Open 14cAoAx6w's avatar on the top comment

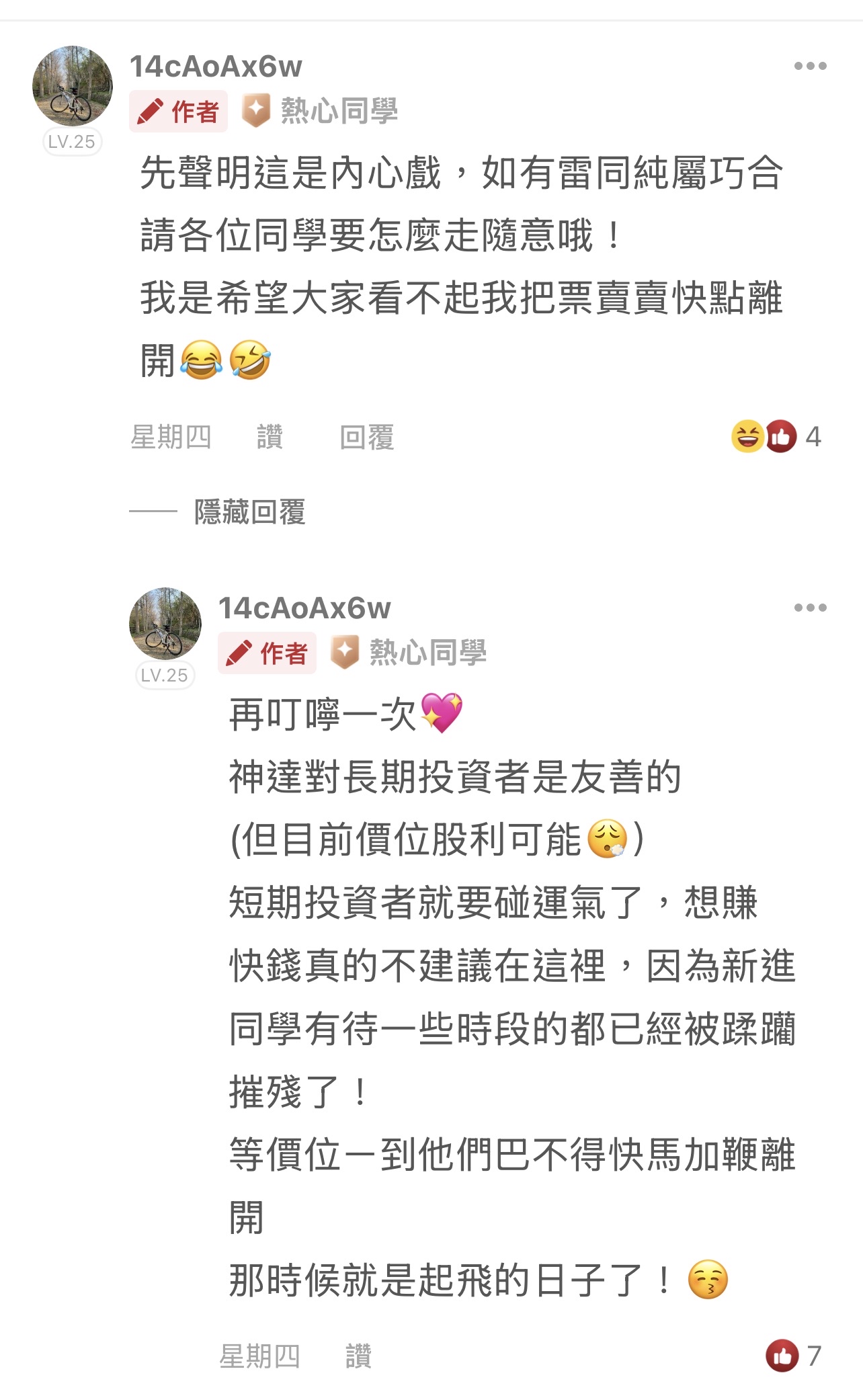[x=73, y=86]
